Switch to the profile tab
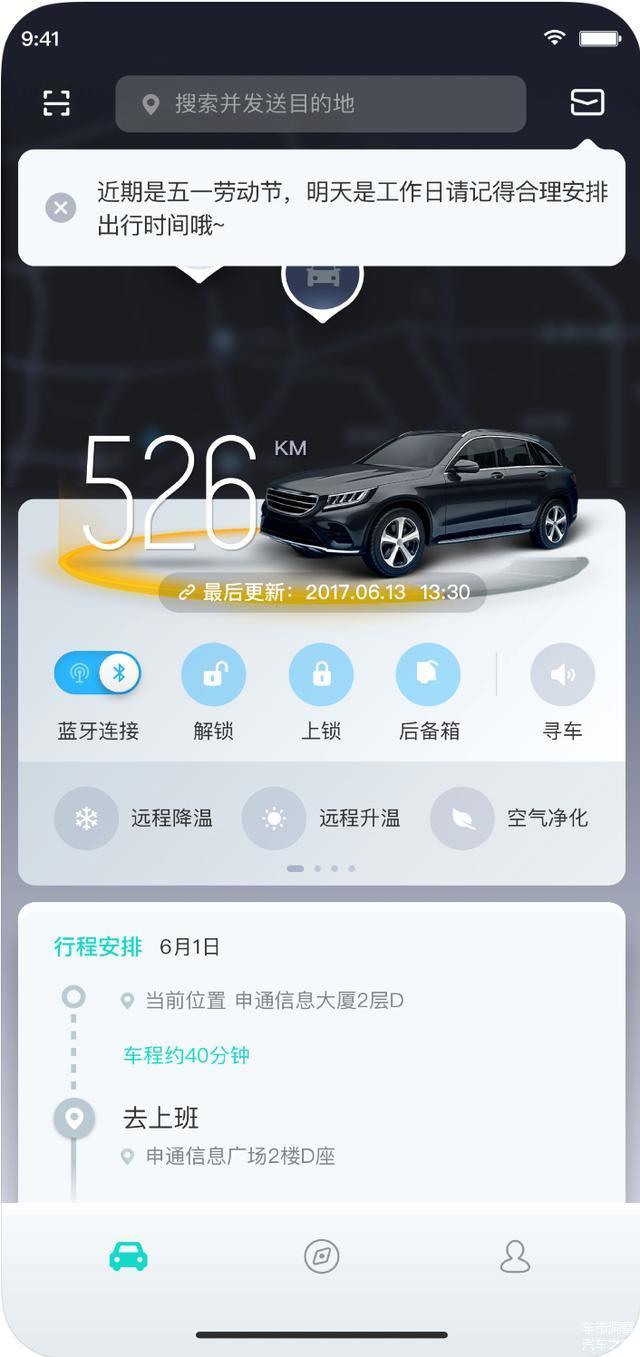This screenshot has width=640, height=1357. [x=515, y=1256]
